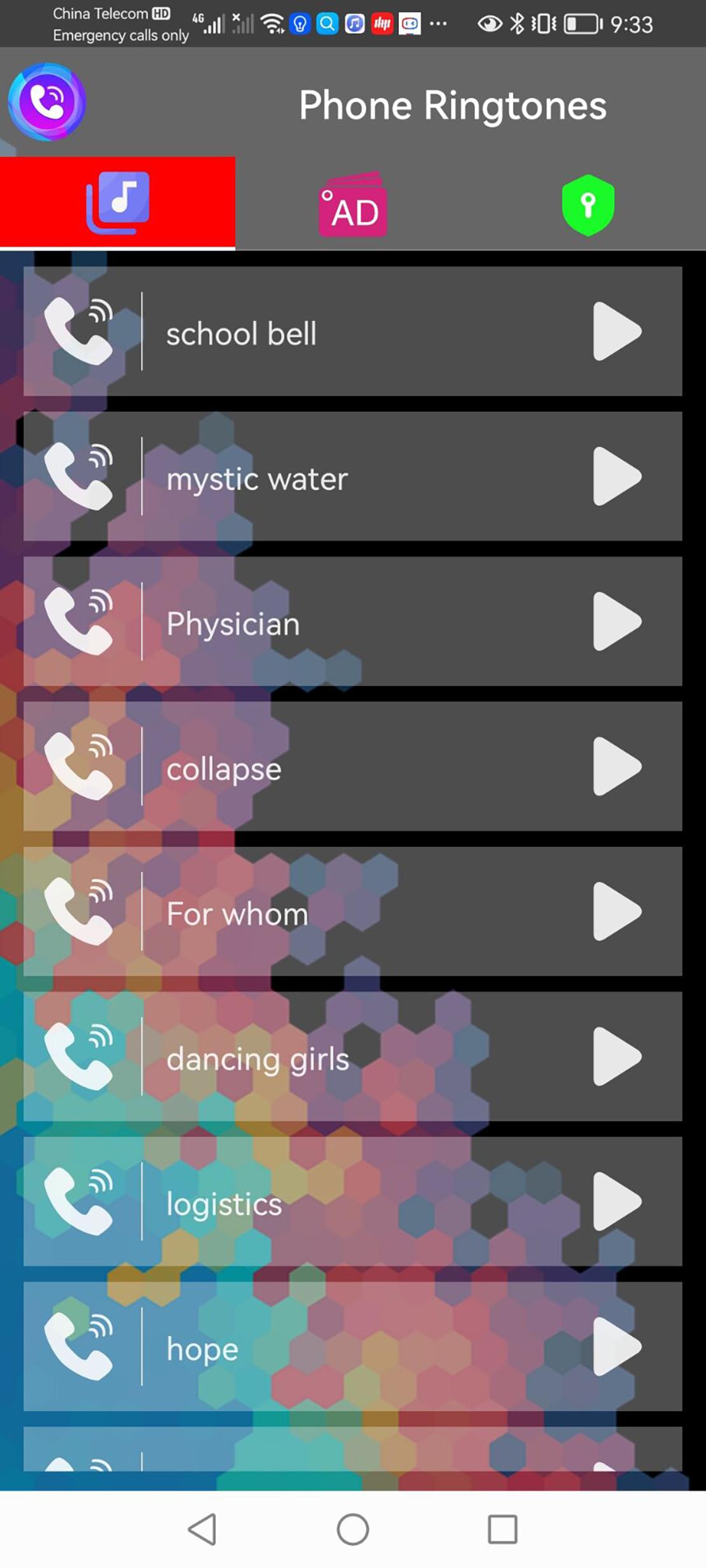This screenshot has width=706, height=1568.
Task: Switch to the music ringtones tab
Action: pos(118,203)
